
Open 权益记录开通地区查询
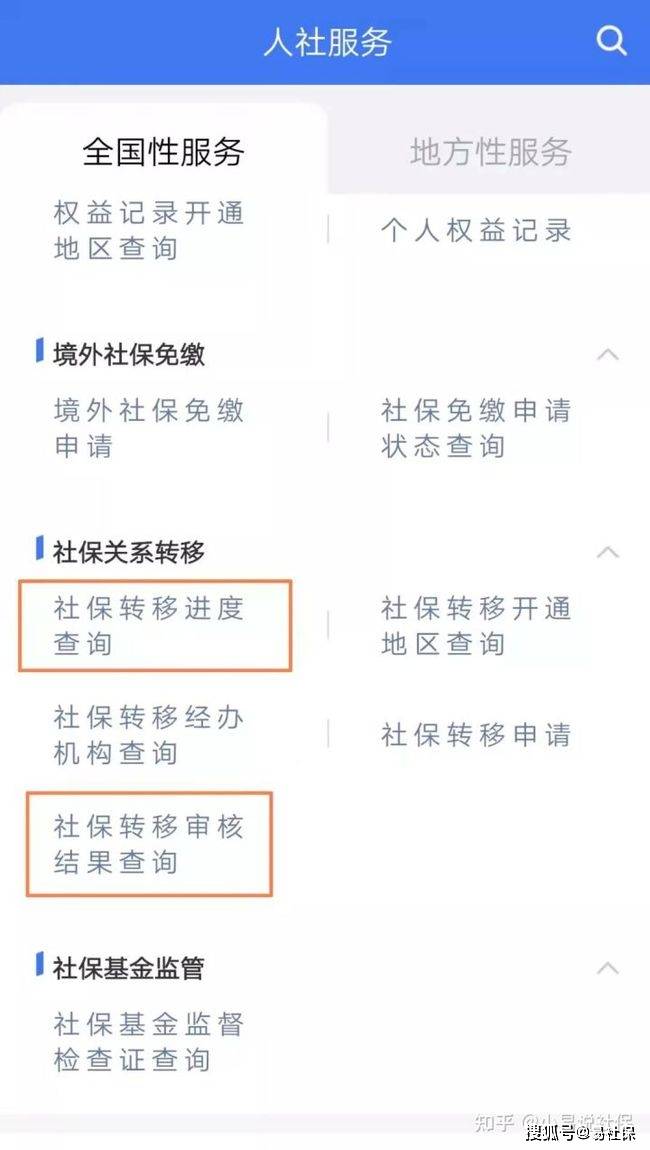[x=149, y=230]
